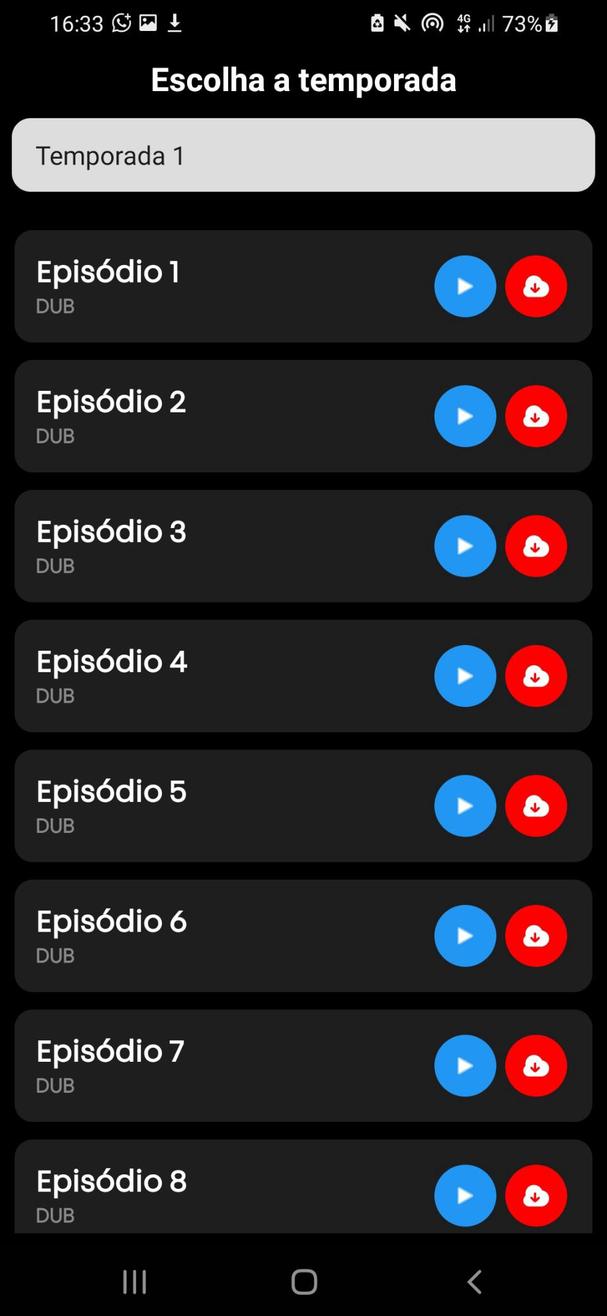Play Episódio 7
Viewport: 607px width, 1316px height.
pyautogui.click(x=465, y=1066)
